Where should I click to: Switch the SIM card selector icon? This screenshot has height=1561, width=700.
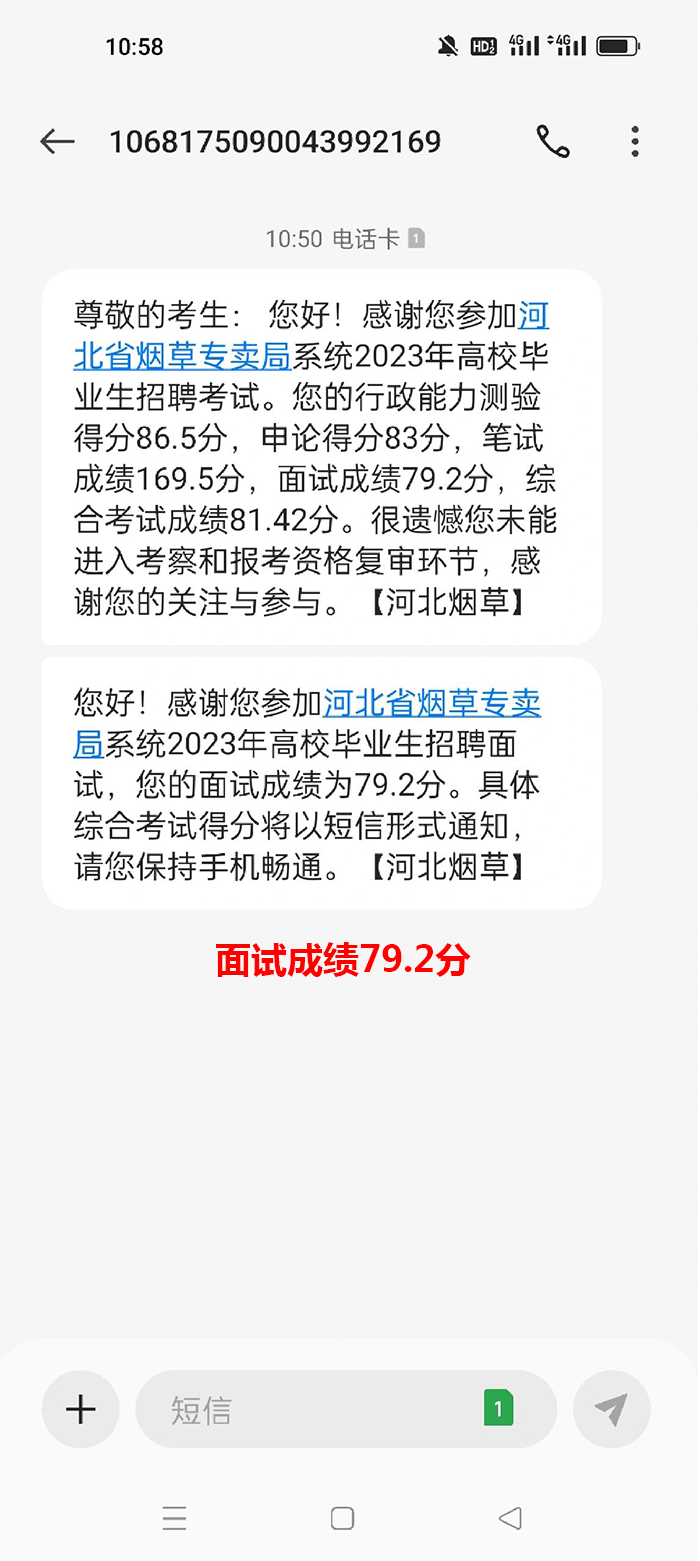(x=498, y=1410)
